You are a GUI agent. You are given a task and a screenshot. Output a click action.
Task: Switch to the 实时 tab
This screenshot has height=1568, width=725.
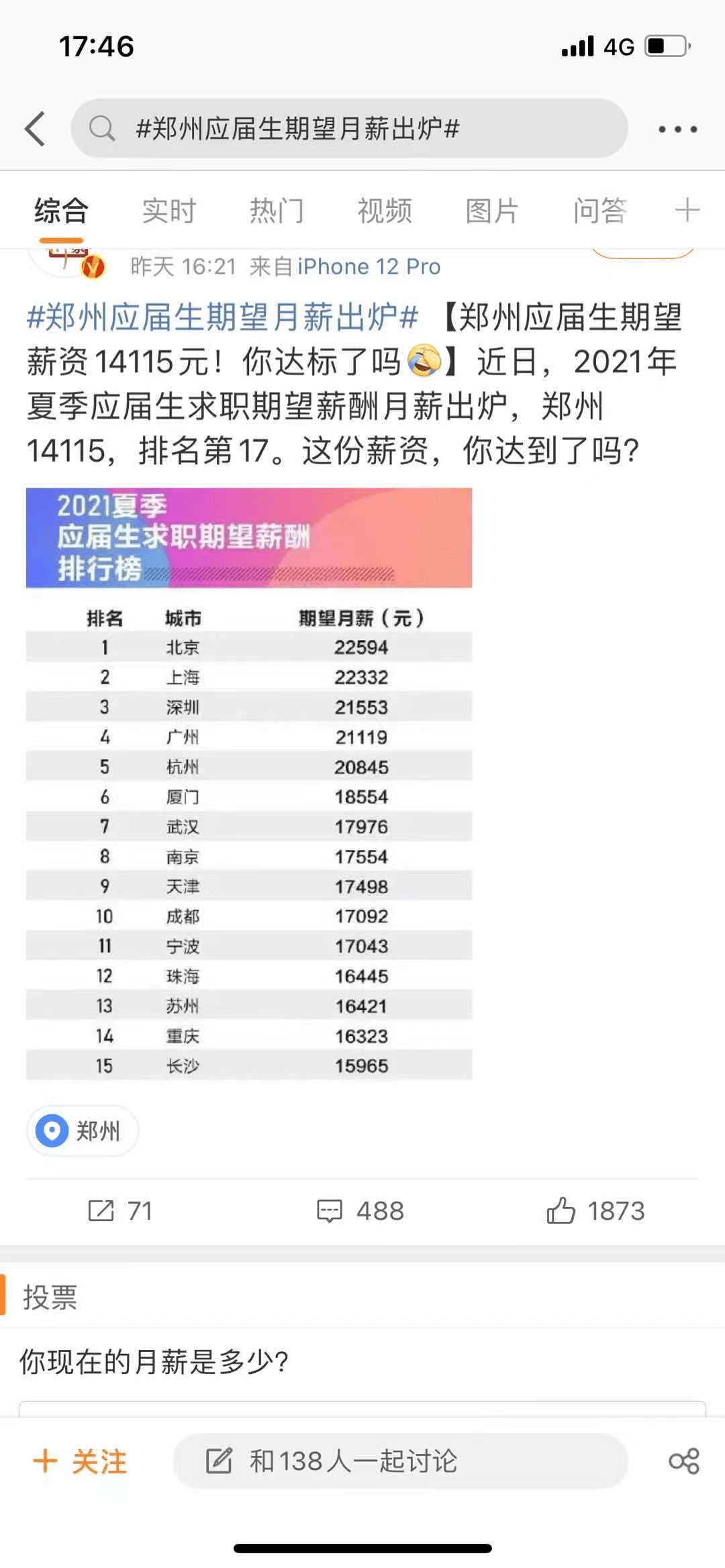point(168,211)
